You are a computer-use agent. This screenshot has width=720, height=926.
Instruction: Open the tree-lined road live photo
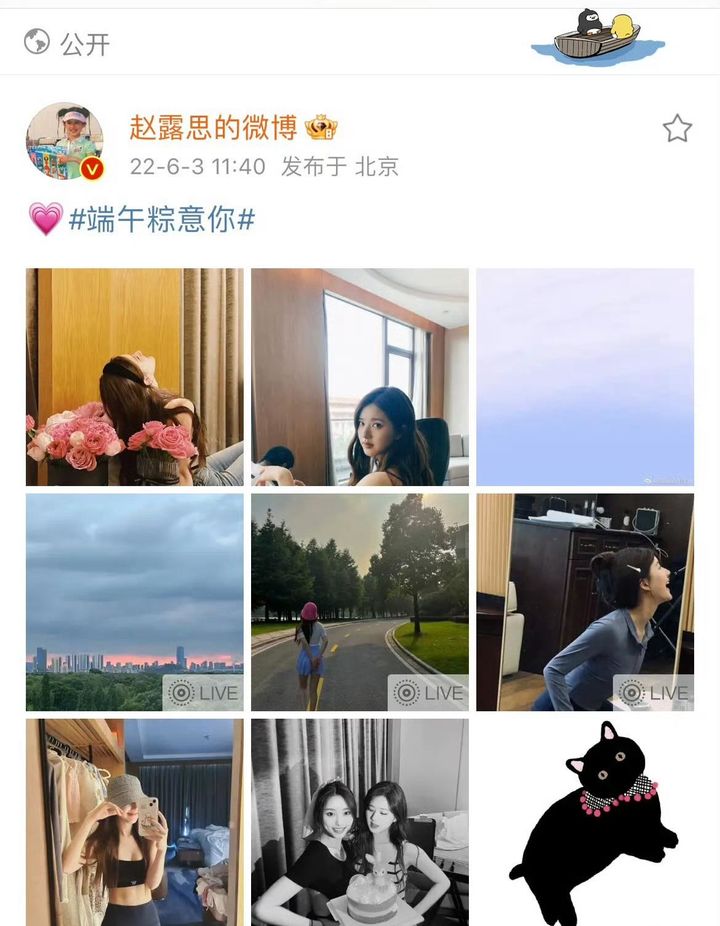click(359, 602)
